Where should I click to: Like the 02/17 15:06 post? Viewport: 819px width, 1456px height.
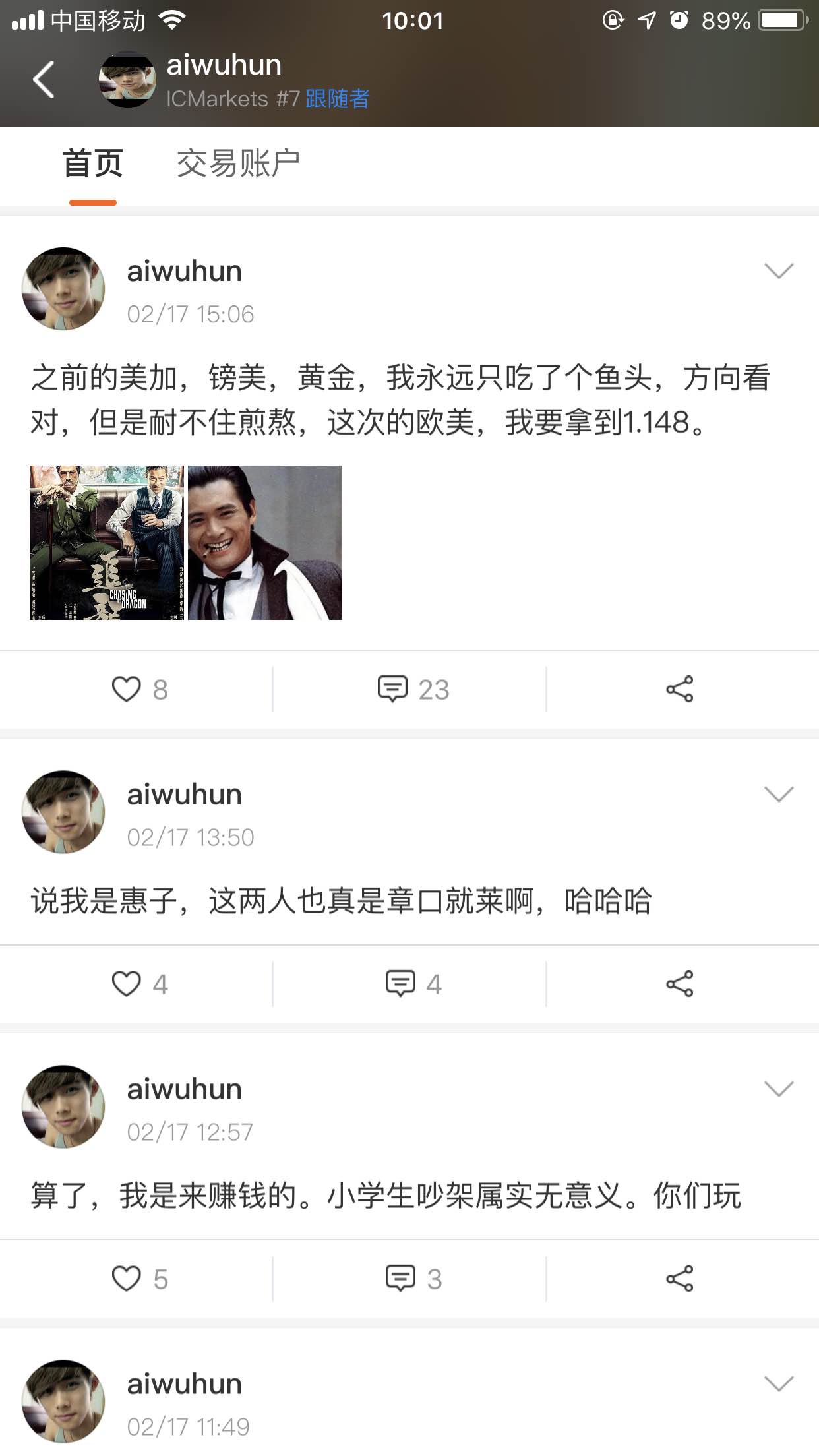[x=140, y=690]
